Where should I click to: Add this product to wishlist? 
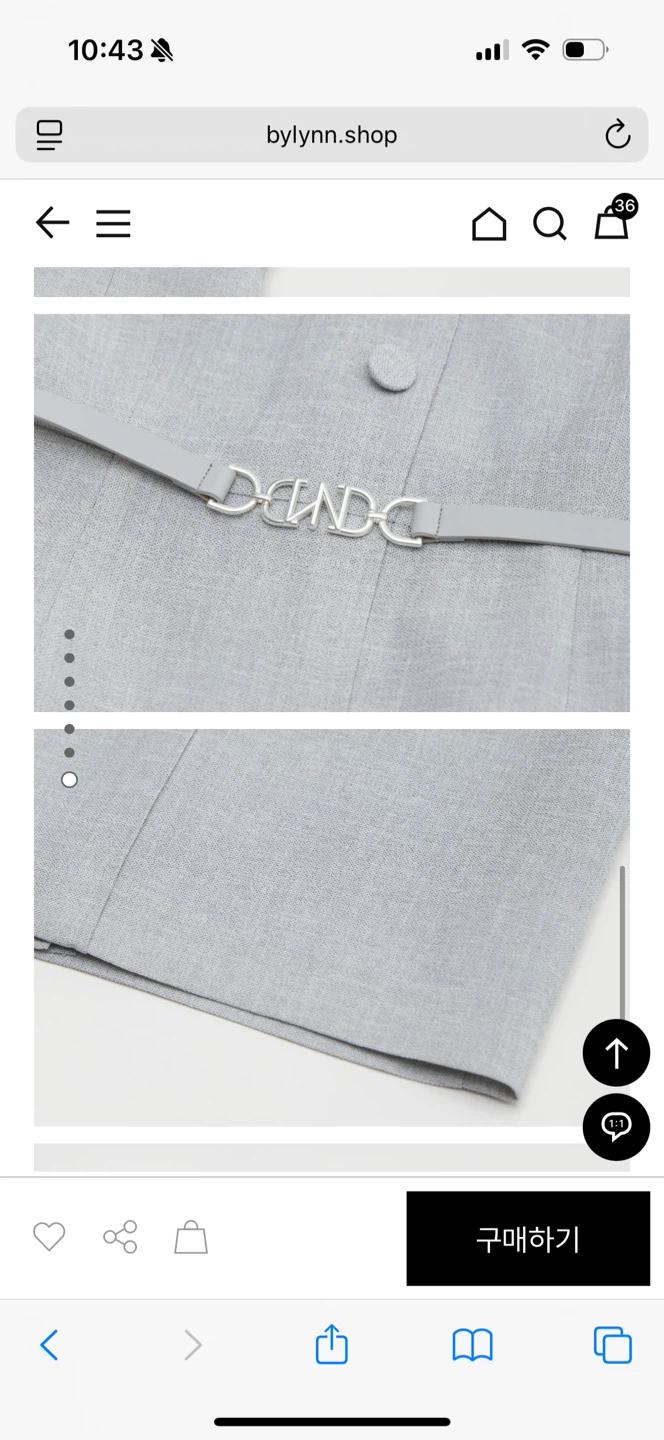[49, 1238]
